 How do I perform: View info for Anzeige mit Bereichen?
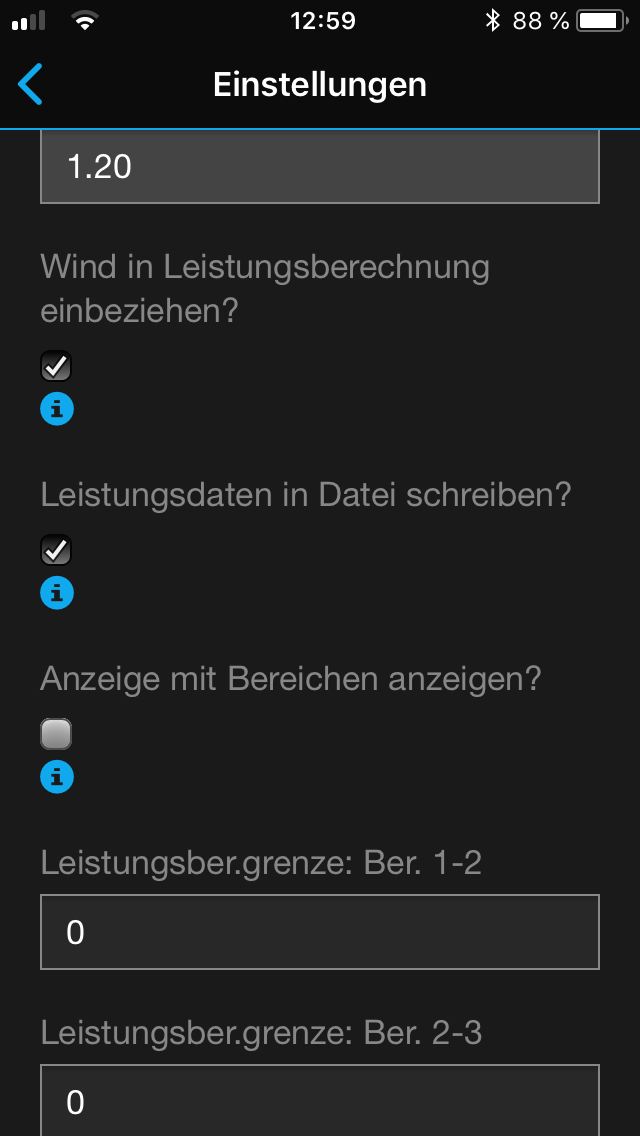click(x=57, y=777)
